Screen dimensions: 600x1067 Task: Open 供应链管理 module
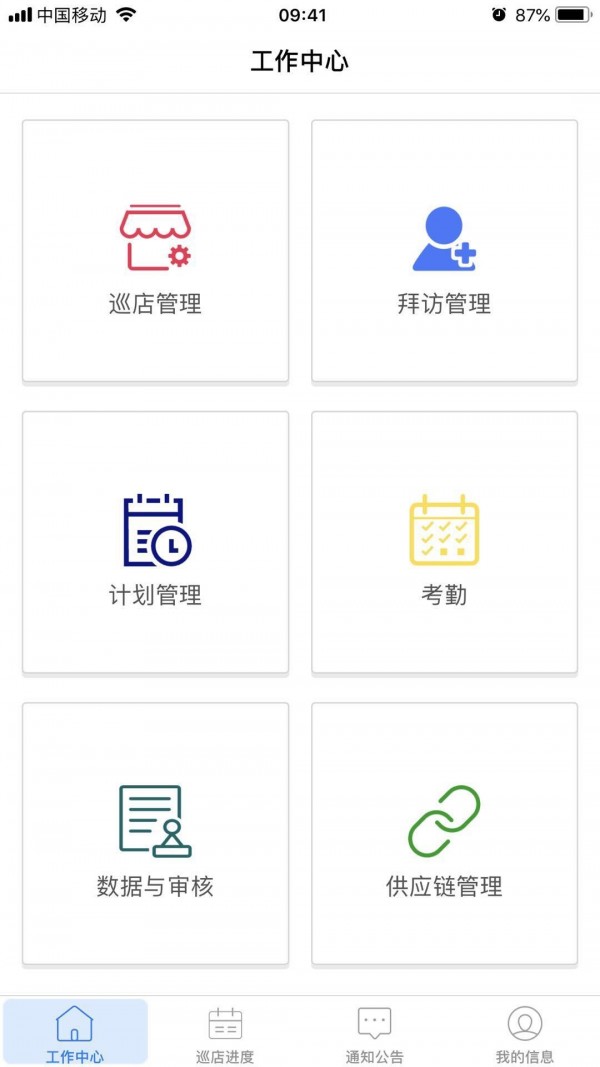coord(444,833)
